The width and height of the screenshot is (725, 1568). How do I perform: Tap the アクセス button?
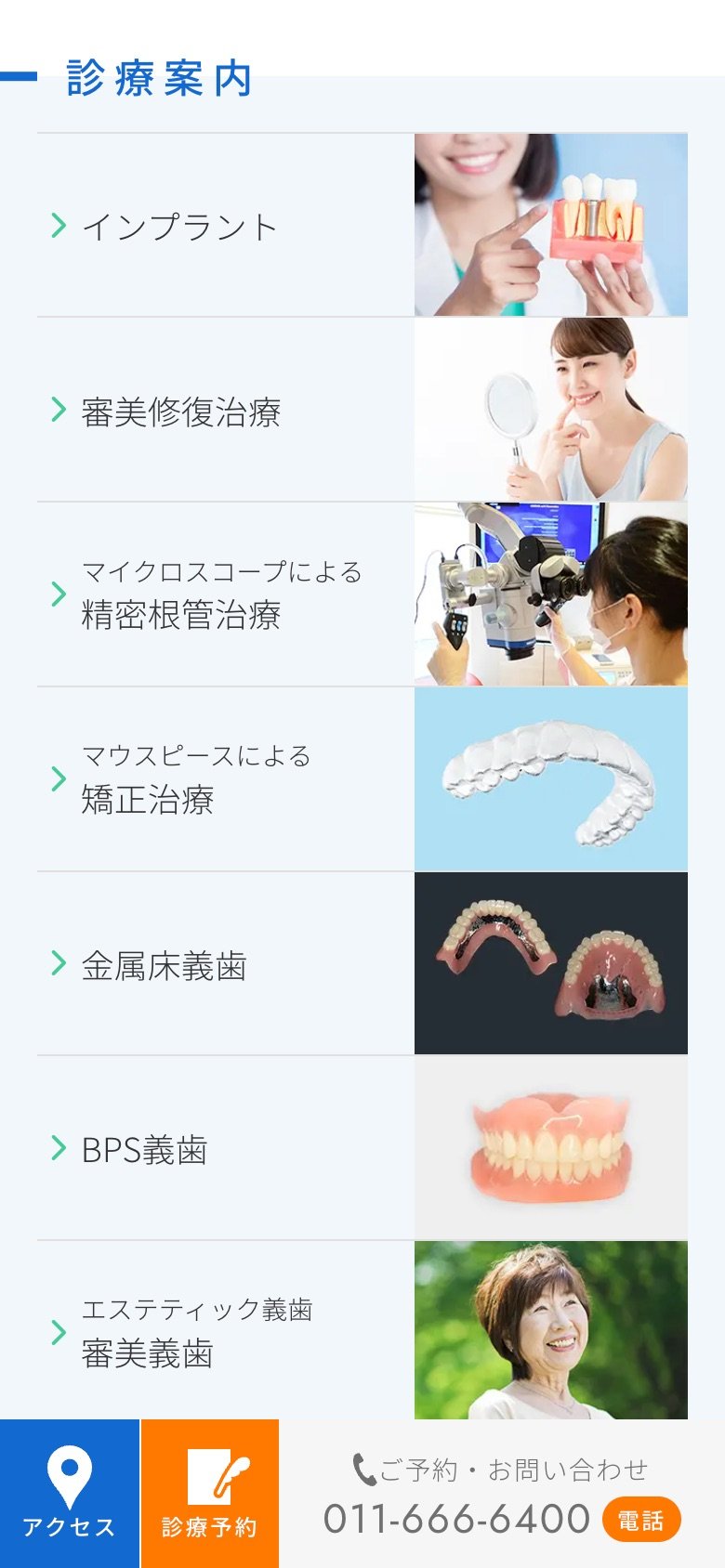(70, 1494)
